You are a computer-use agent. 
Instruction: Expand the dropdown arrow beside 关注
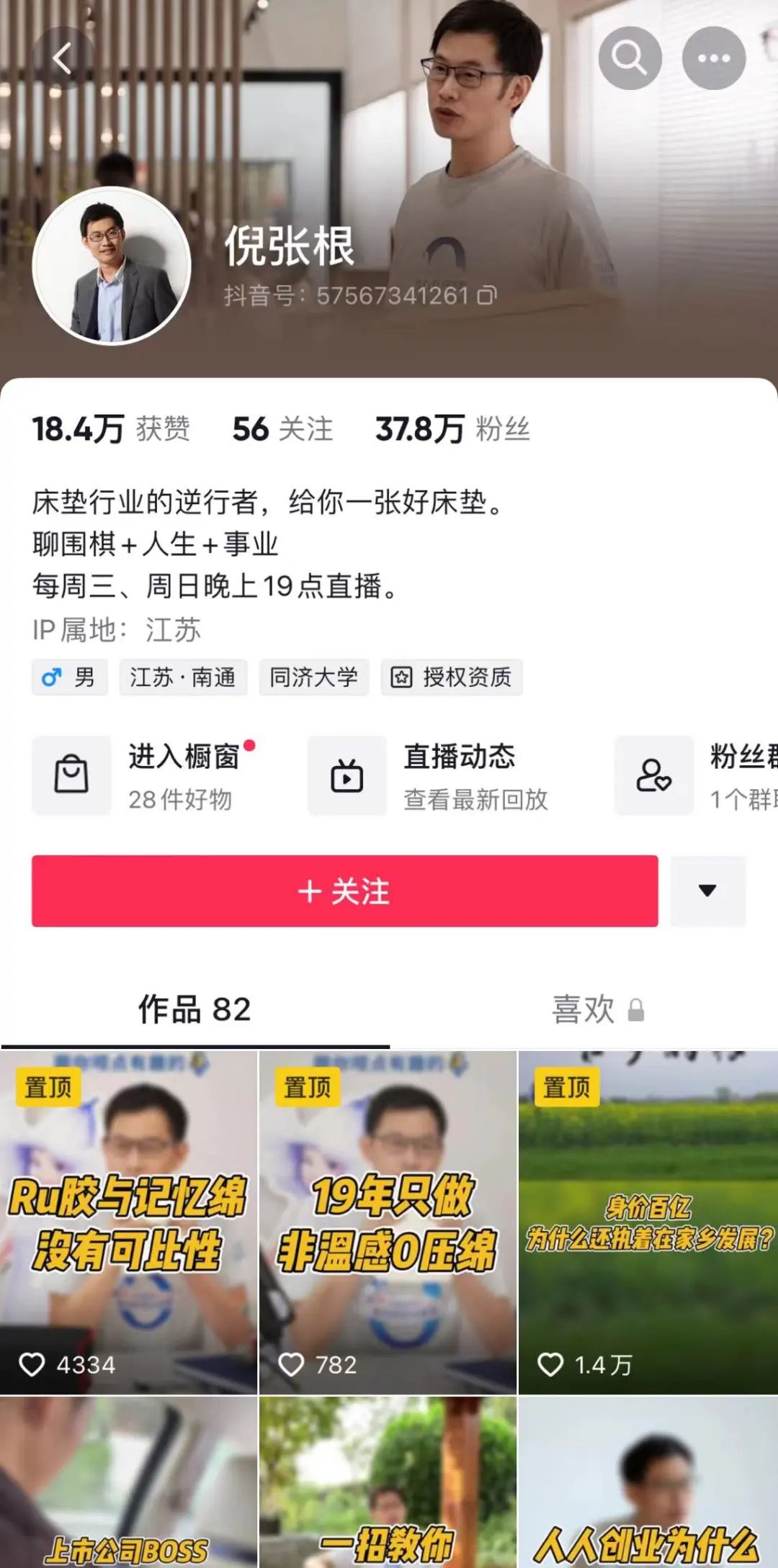point(707,891)
